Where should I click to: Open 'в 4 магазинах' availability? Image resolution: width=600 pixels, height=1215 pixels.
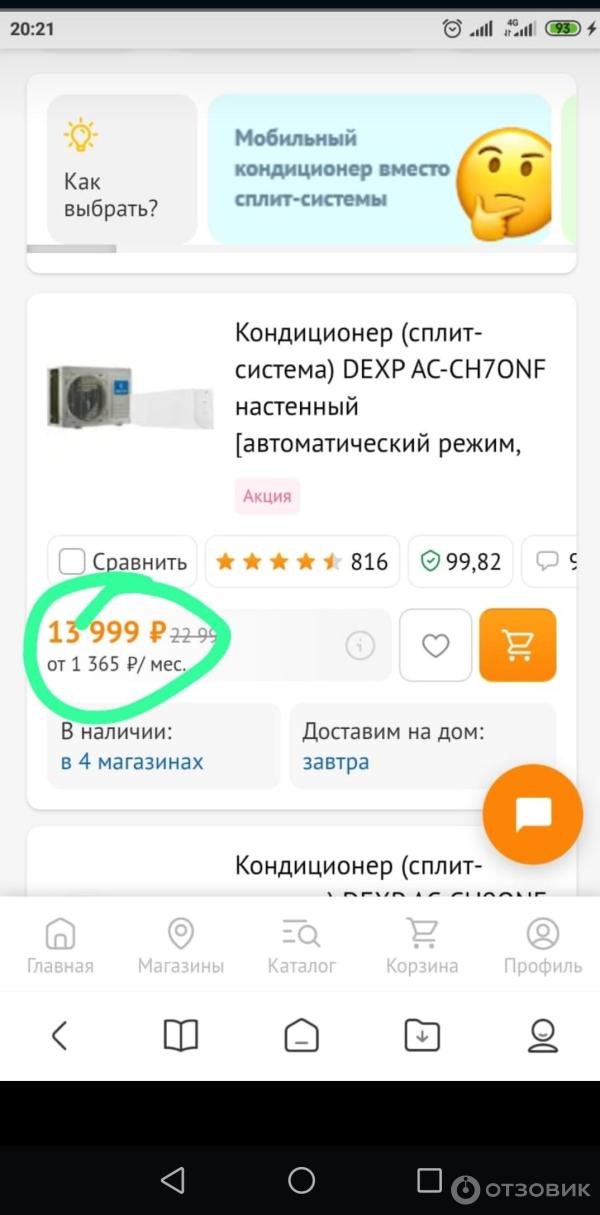132,762
